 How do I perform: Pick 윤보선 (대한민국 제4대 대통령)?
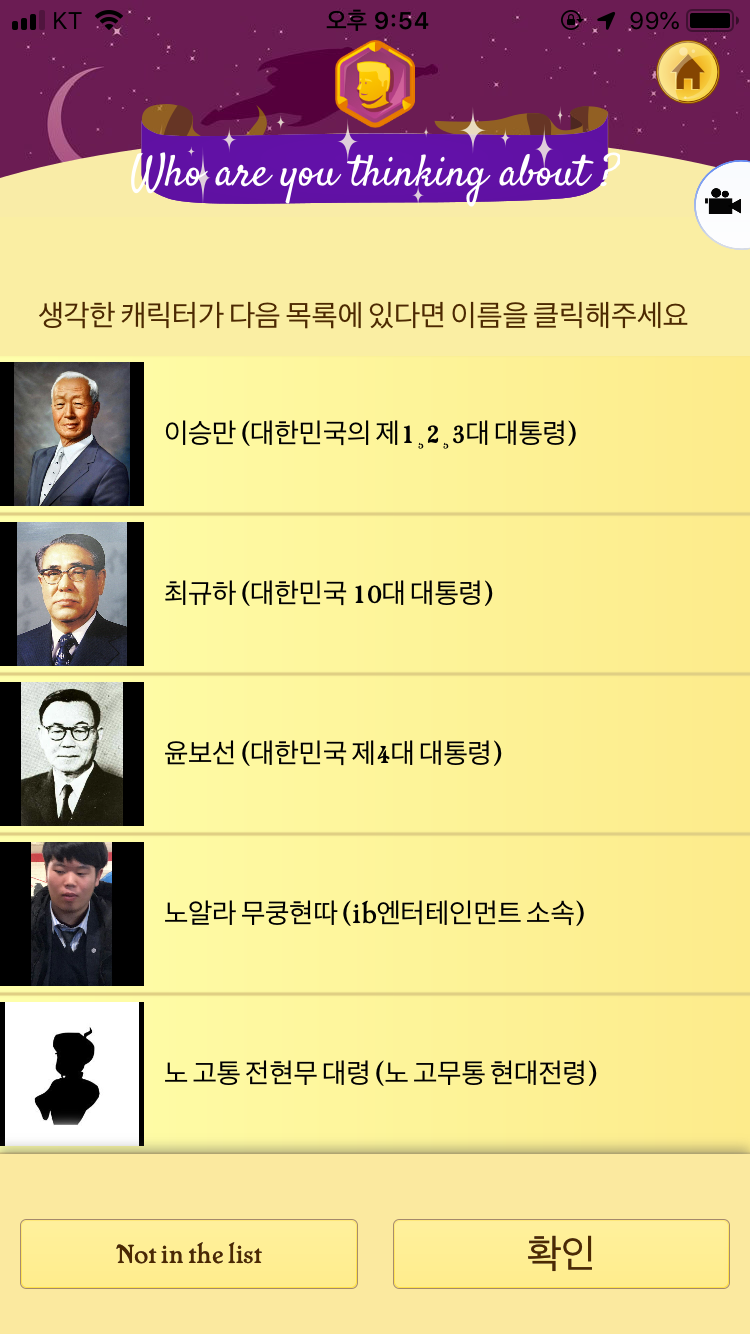(375, 754)
